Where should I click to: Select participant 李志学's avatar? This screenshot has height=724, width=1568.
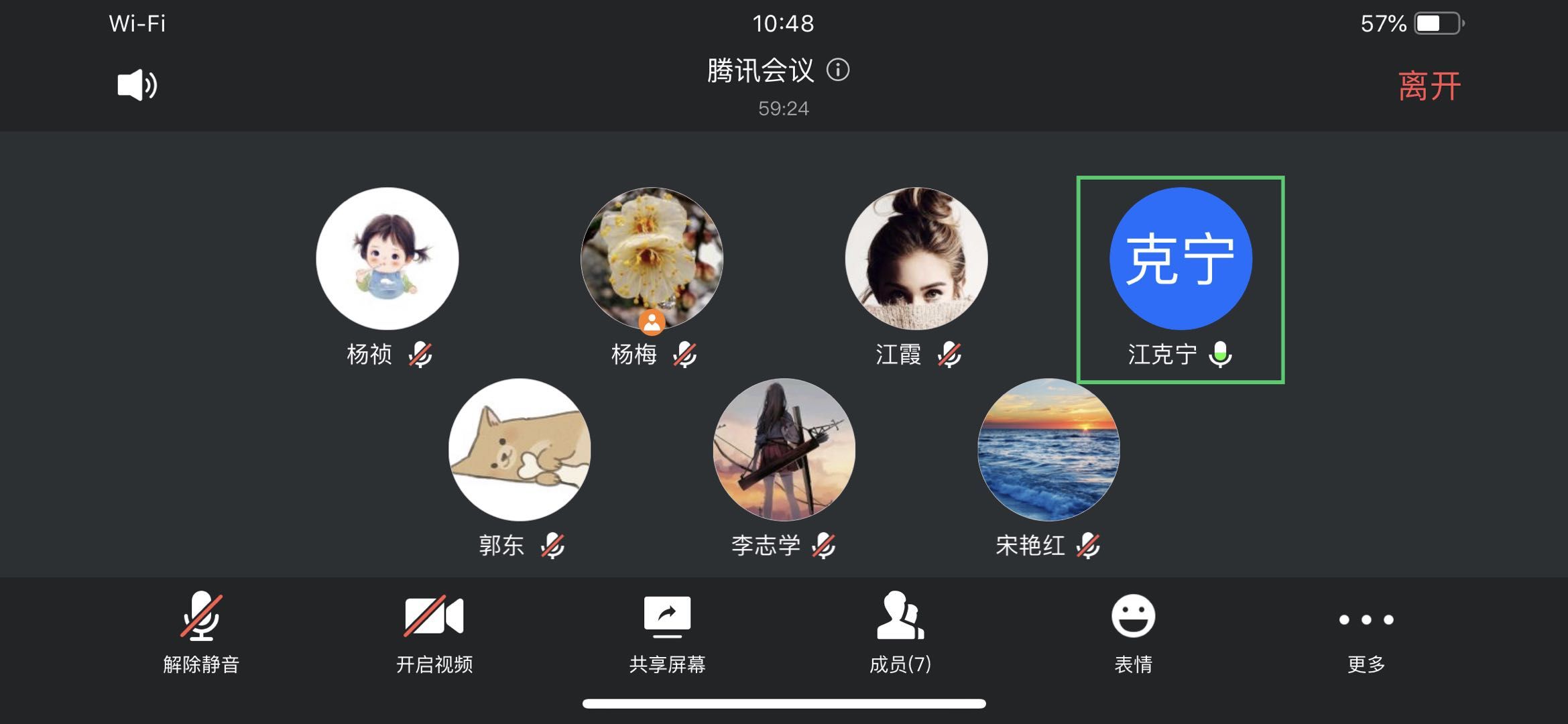pyautogui.click(x=784, y=450)
